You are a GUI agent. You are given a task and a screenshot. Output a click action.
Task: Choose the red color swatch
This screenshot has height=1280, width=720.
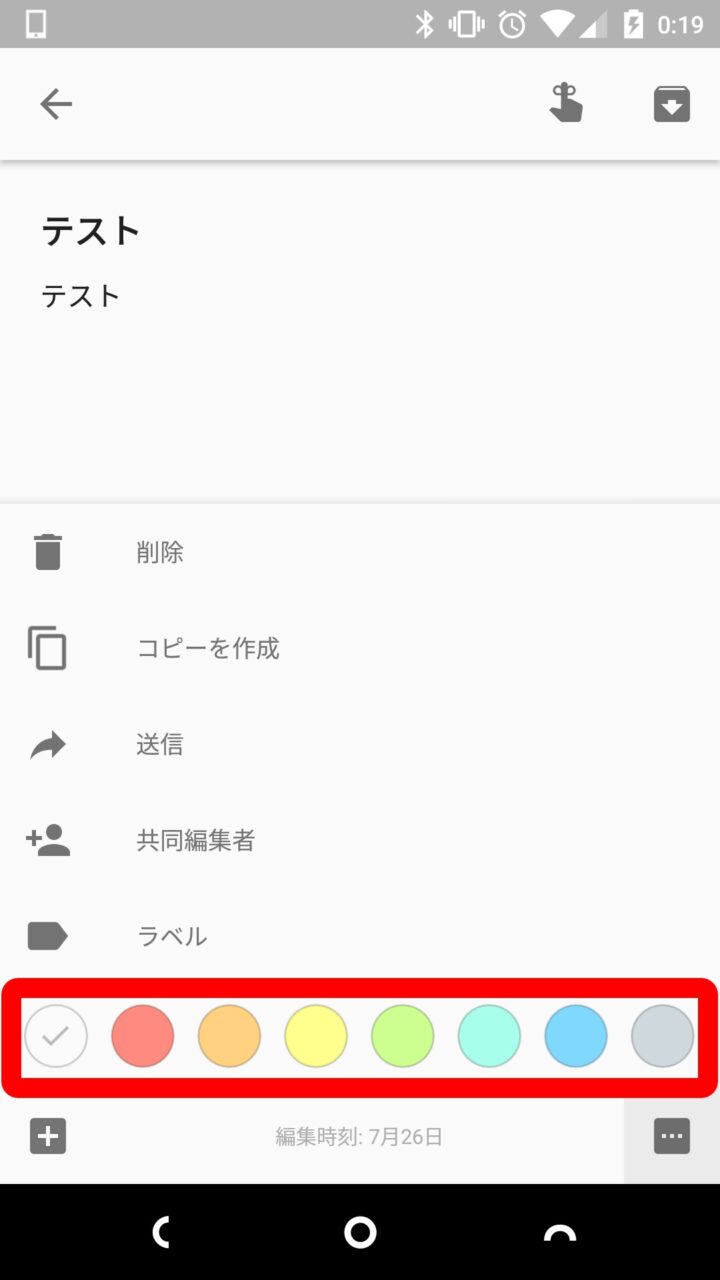(142, 1036)
